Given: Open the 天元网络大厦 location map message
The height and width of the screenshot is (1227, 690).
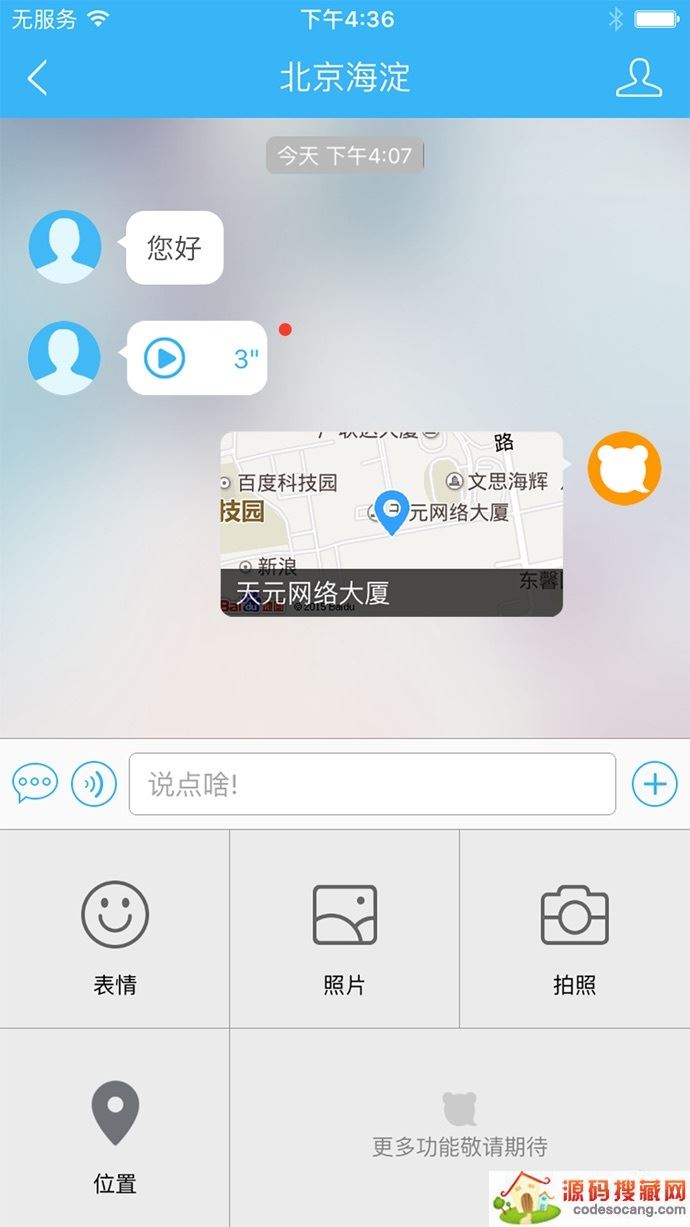Looking at the screenshot, I should [x=391, y=523].
